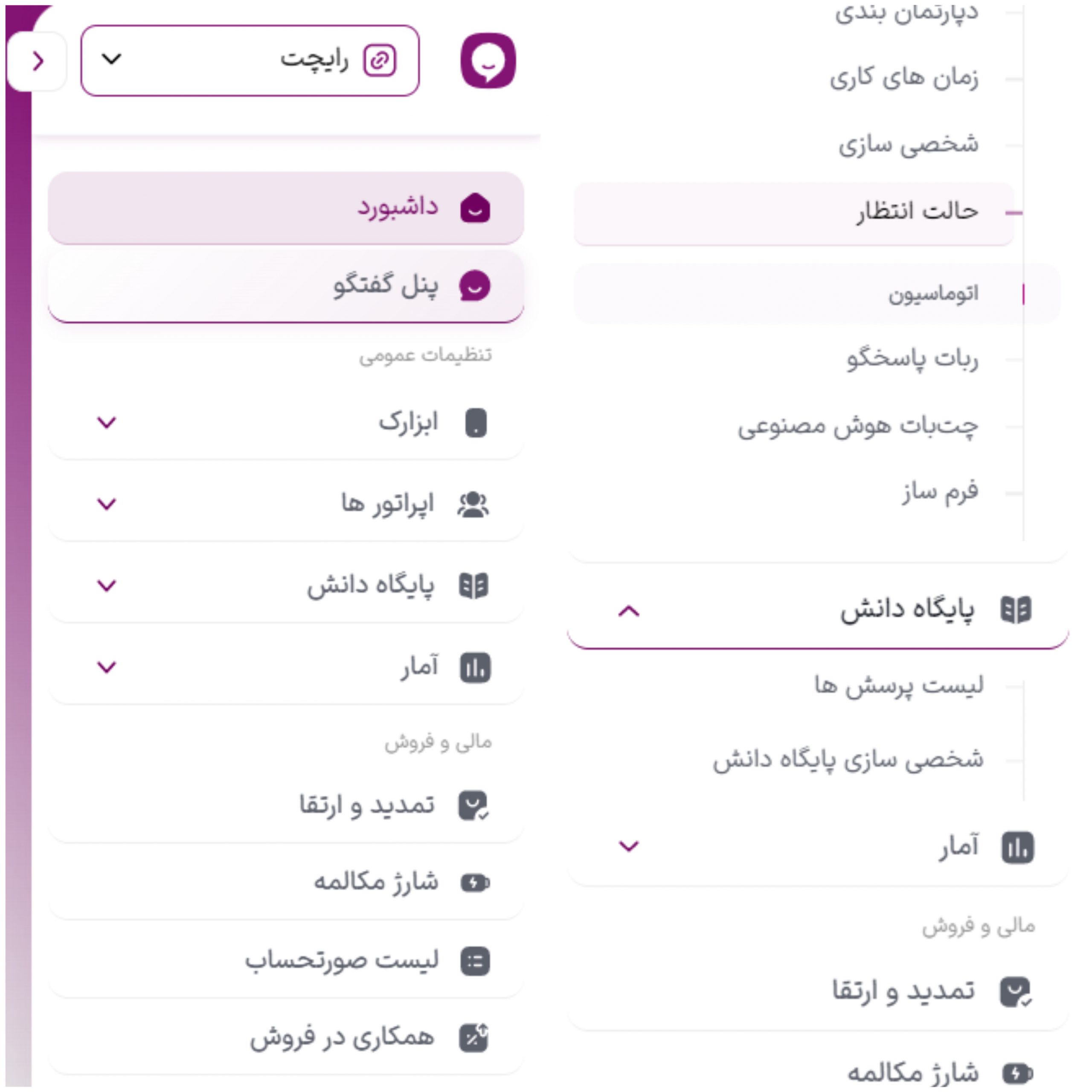Open the رایچت site selector dropdown

click(250, 61)
